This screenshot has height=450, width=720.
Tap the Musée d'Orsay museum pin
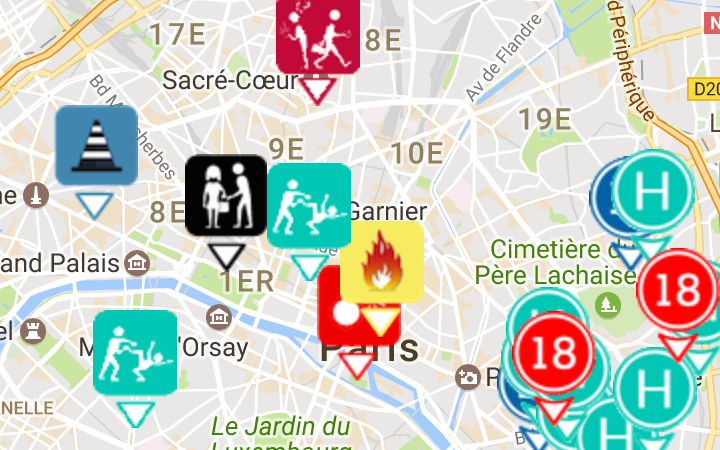[215, 319]
